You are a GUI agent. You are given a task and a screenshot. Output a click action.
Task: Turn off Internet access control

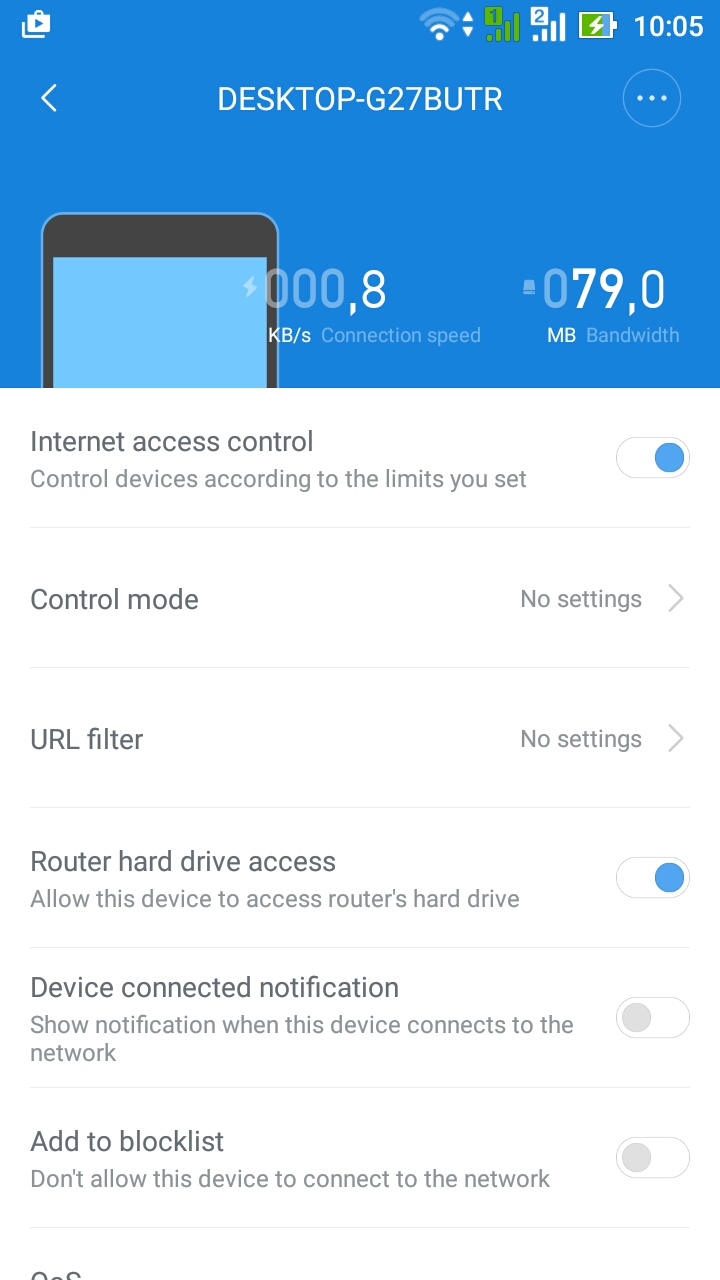pyautogui.click(x=653, y=458)
